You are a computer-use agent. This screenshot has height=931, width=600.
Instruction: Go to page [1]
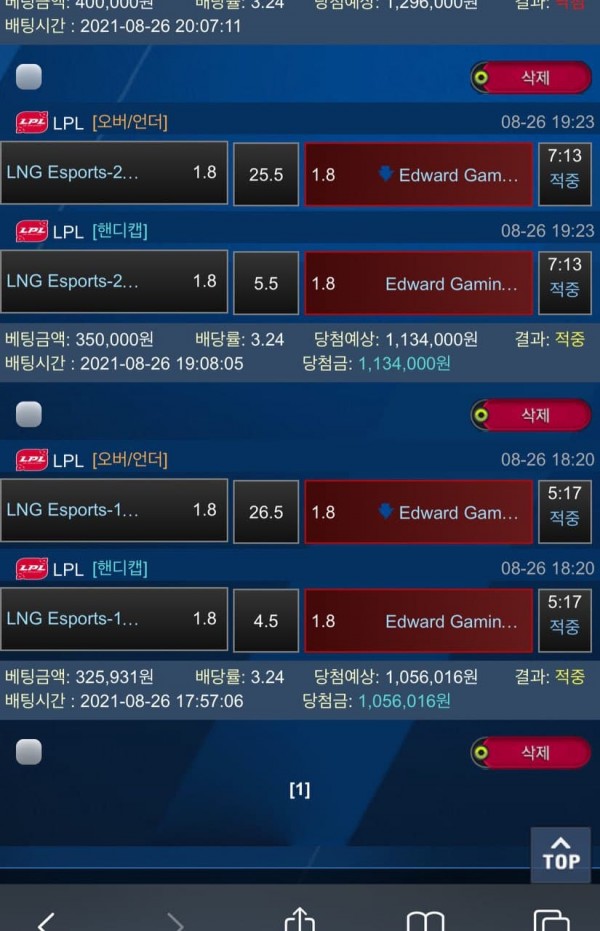(299, 790)
